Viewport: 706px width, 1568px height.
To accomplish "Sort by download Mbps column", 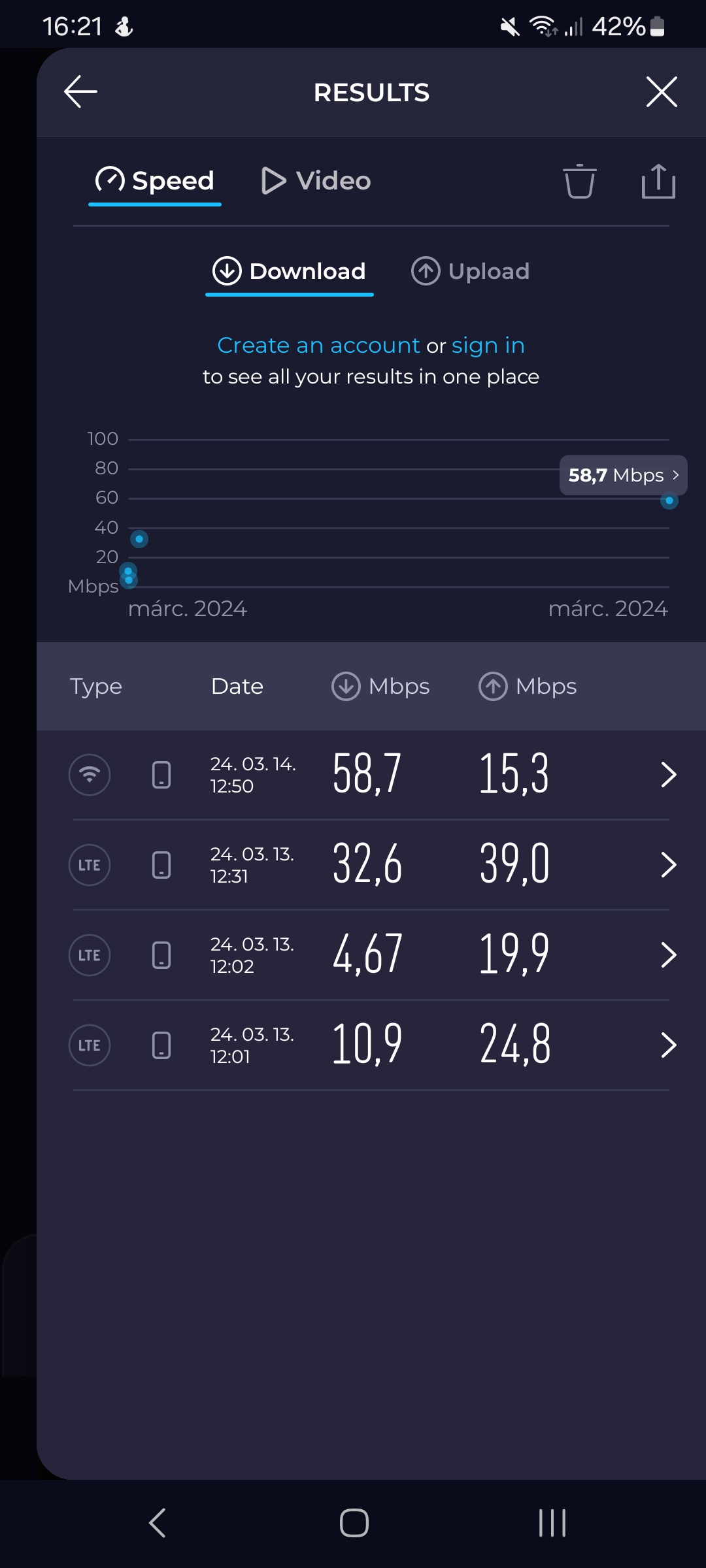I will (x=380, y=686).
